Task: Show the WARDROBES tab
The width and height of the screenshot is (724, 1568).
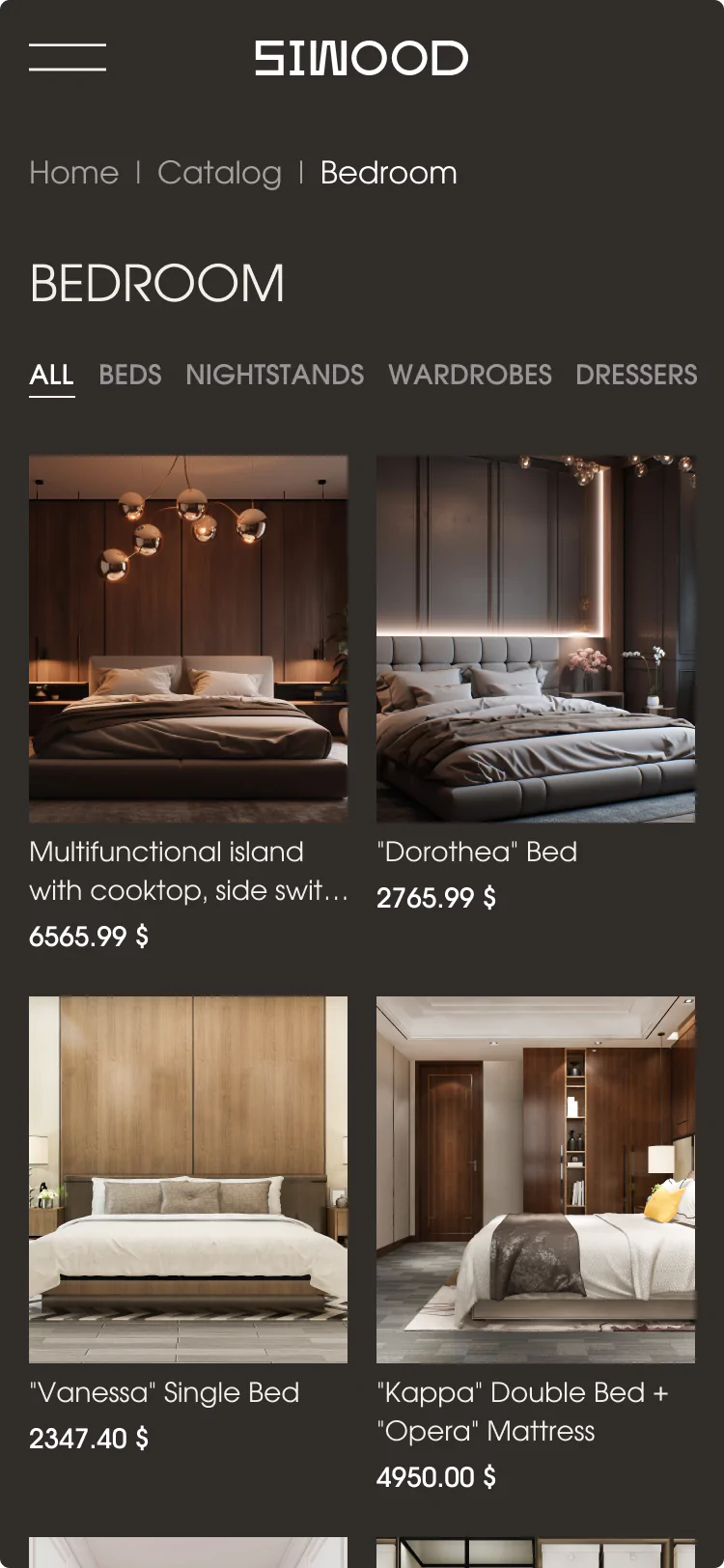Action: (470, 375)
